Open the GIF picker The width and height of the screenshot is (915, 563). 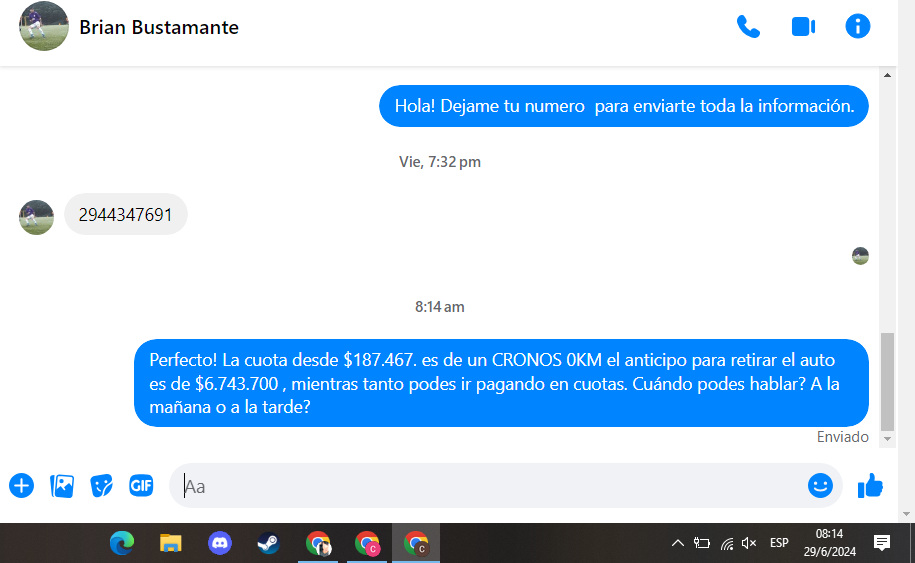pos(141,486)
